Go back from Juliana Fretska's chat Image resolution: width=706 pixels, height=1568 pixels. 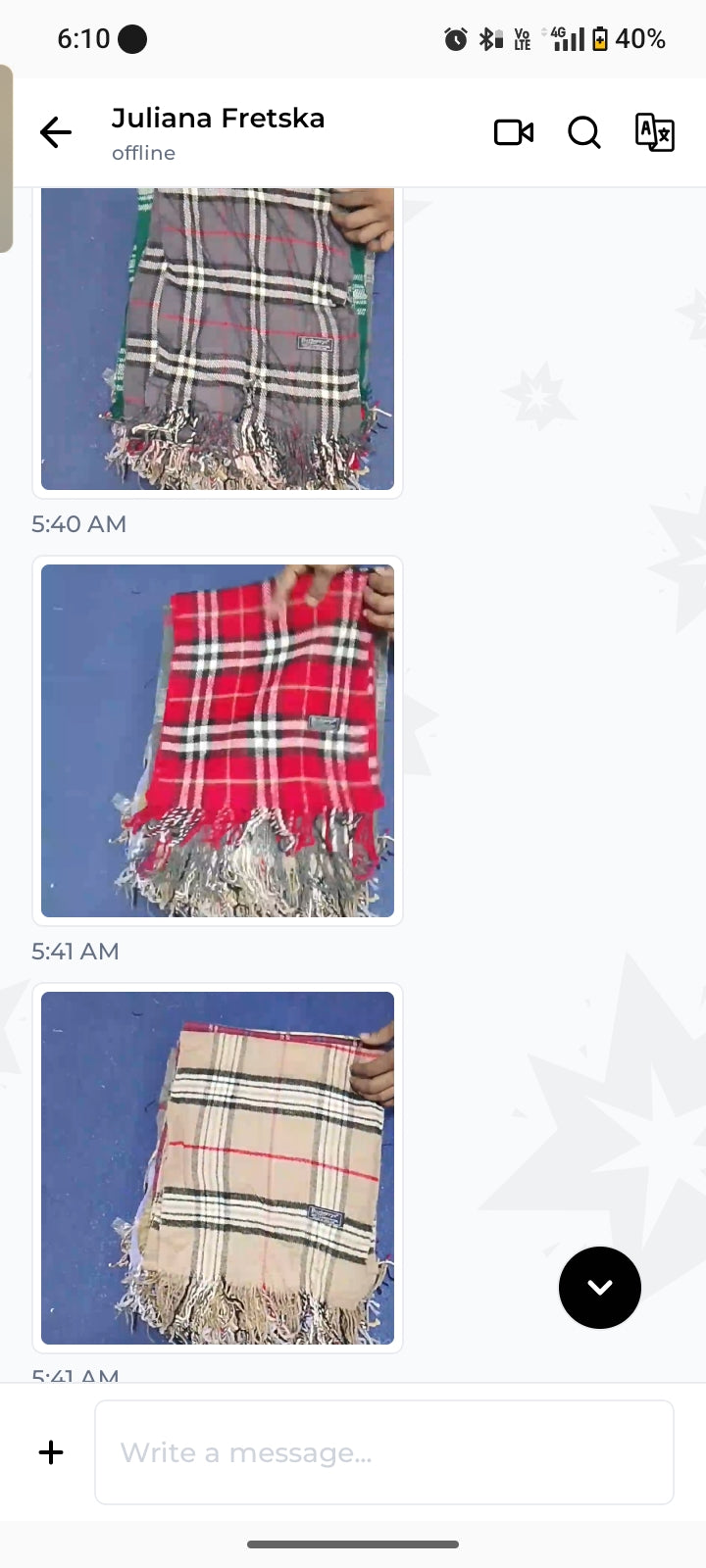pyautogui.click(x=56, y=132)
